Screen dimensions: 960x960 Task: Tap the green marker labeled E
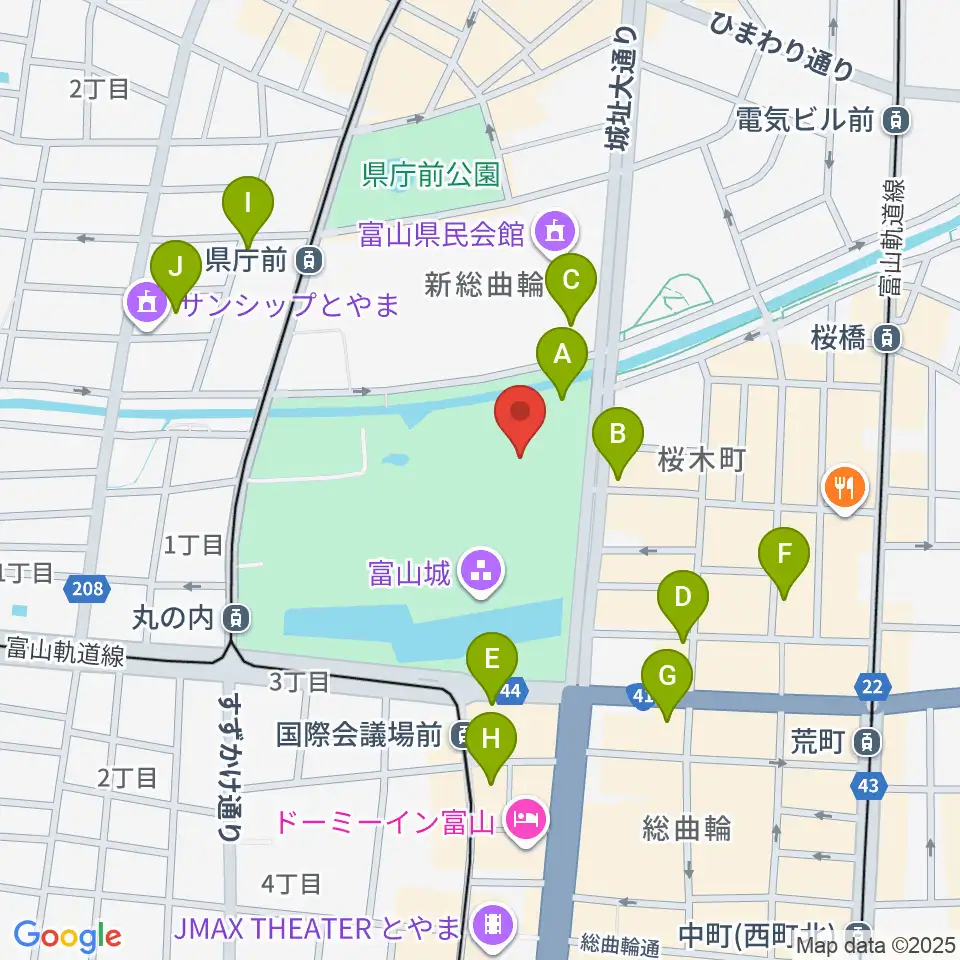point(492,667)
